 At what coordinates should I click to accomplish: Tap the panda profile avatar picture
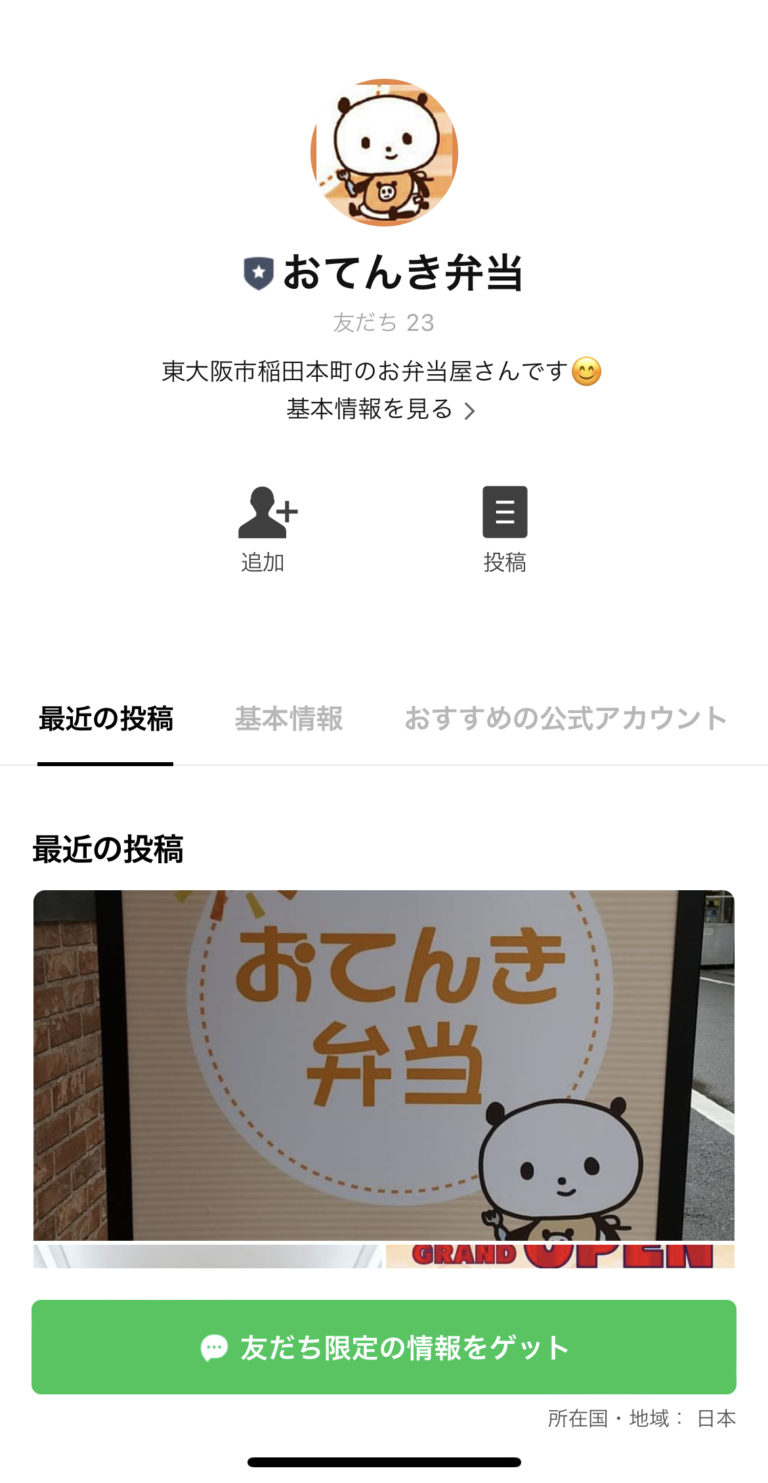(x=384, y=152)
